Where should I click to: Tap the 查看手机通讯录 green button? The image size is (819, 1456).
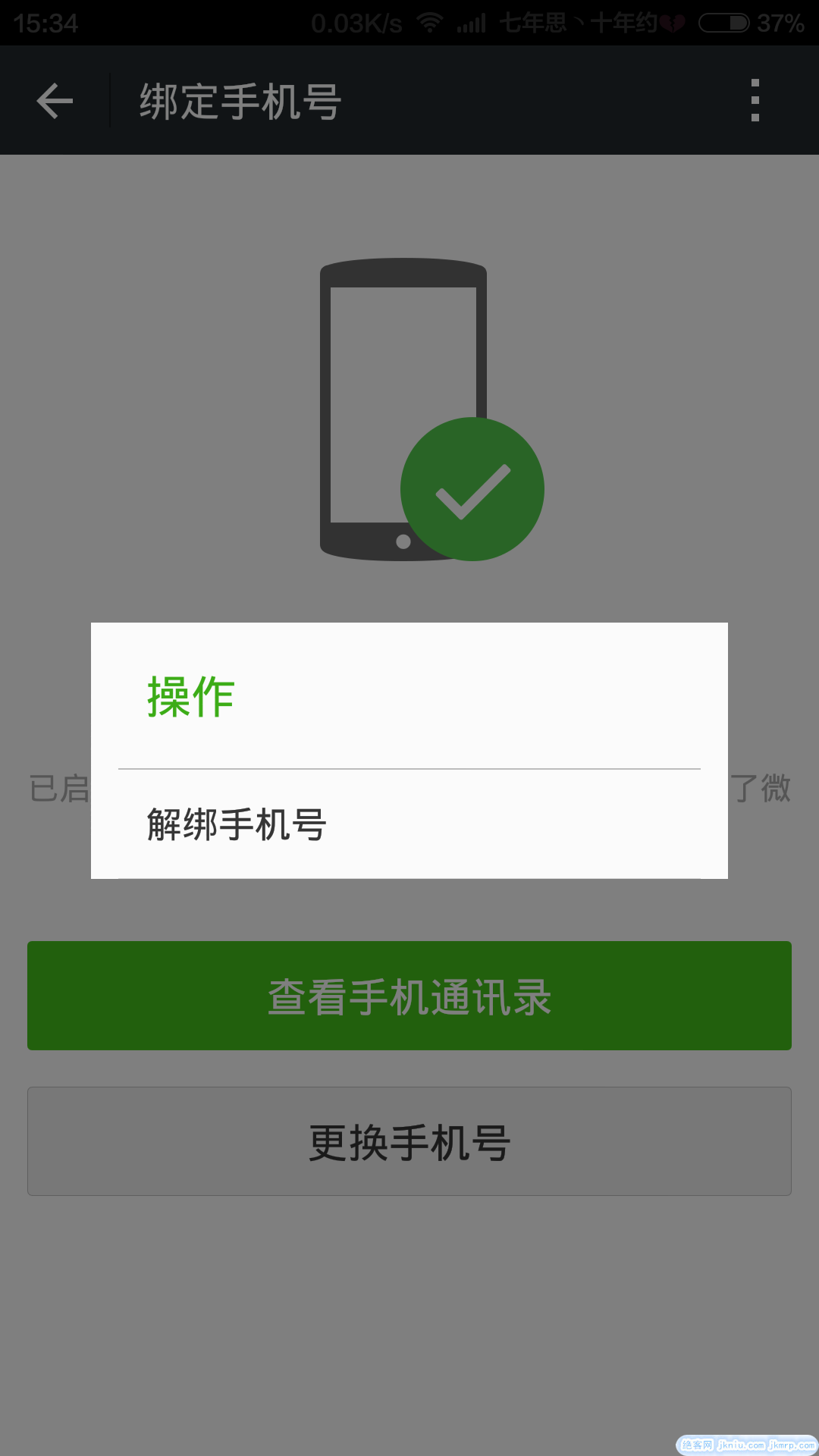[x=409, y=996]
